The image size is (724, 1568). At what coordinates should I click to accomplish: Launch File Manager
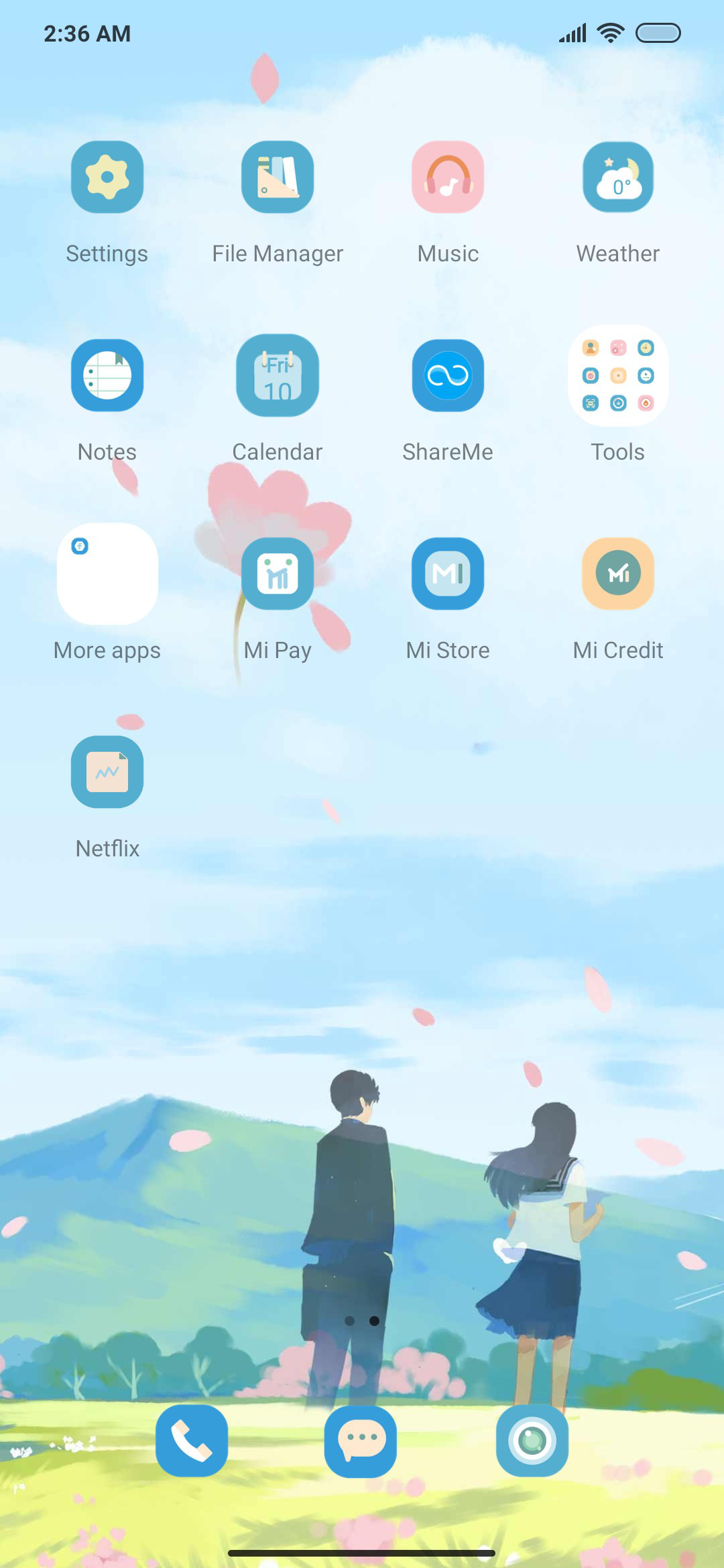pos(278,177)
